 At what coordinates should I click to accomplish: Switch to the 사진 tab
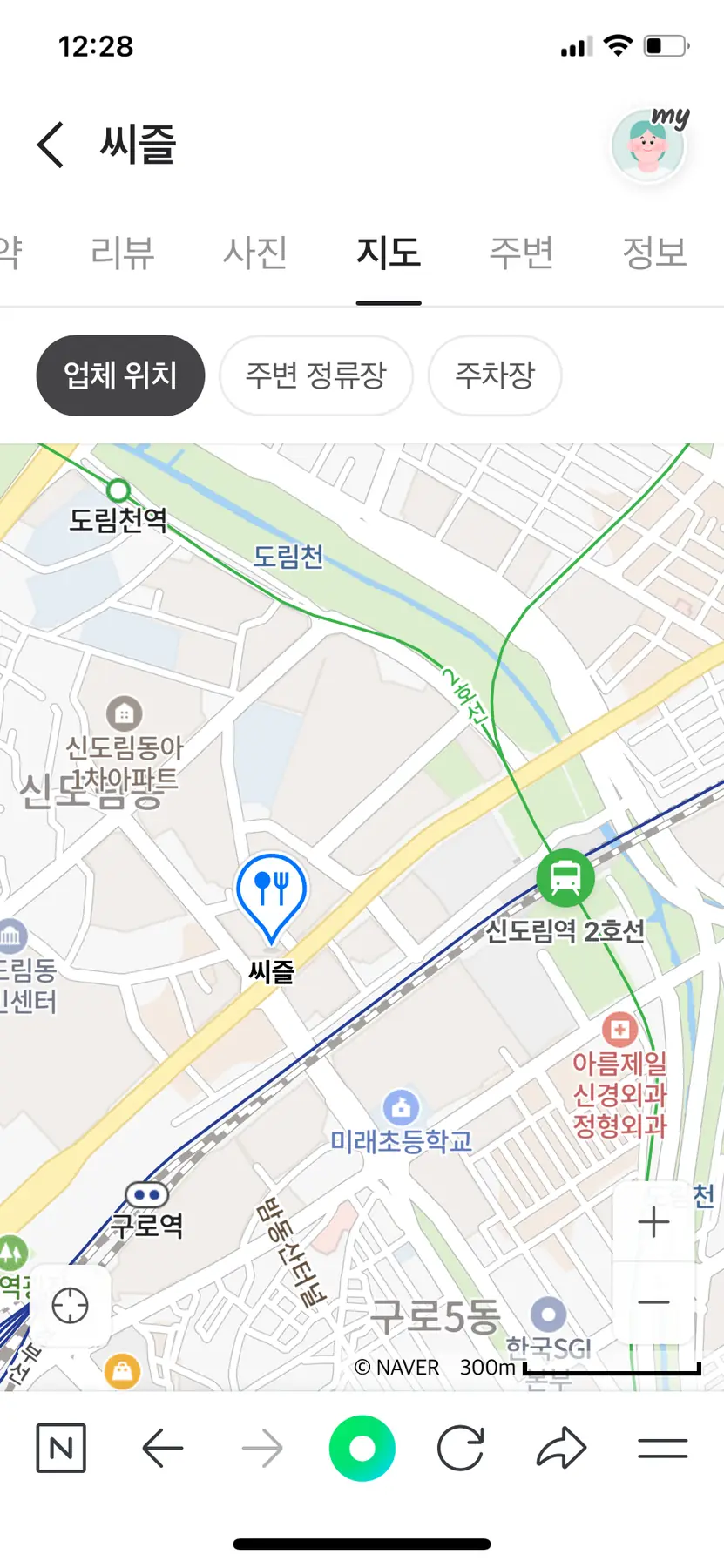click(x=254, y=253)
